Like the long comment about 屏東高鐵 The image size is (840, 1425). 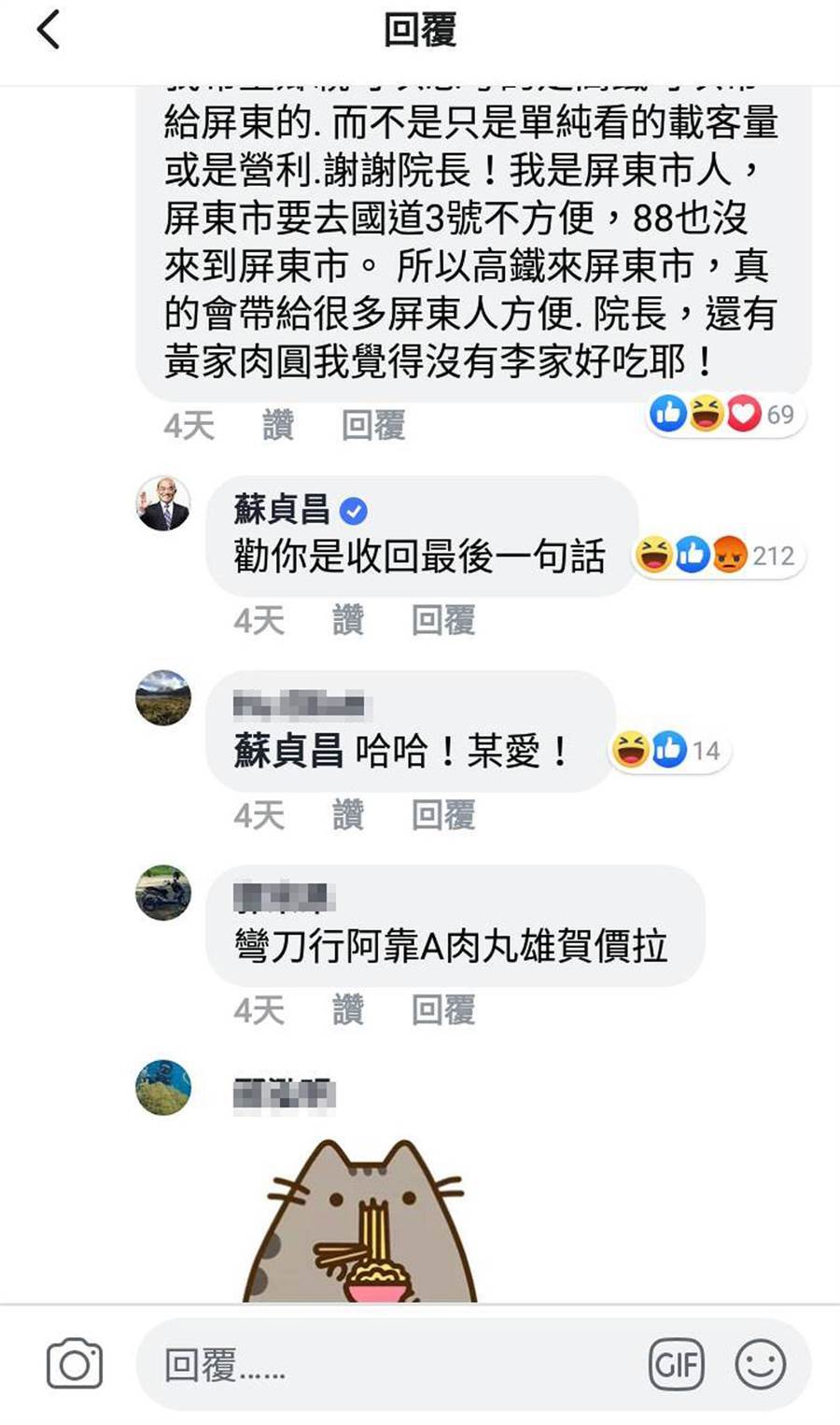click(277, 426)
